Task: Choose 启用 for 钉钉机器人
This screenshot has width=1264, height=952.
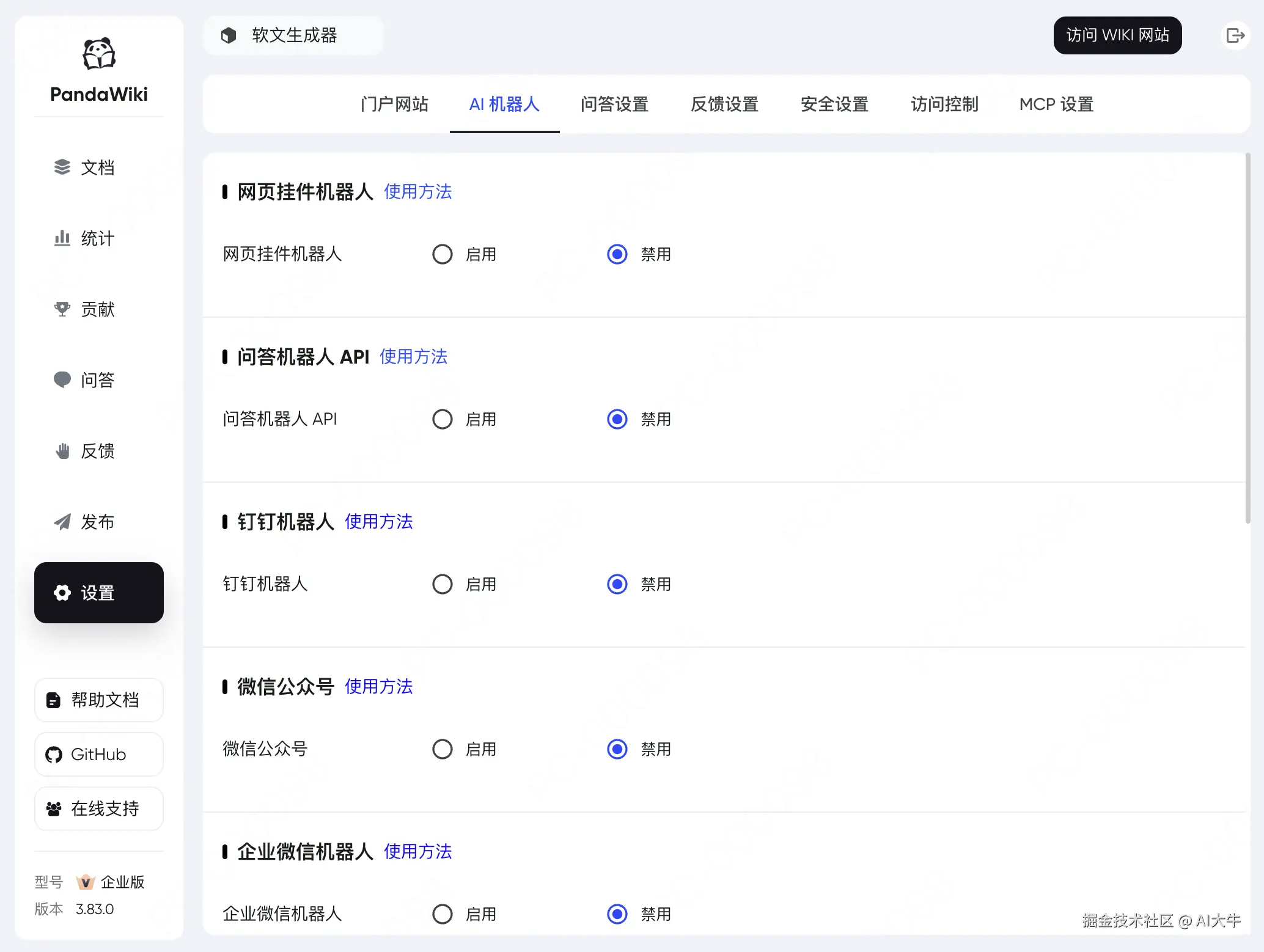Action: coord(443,584)
